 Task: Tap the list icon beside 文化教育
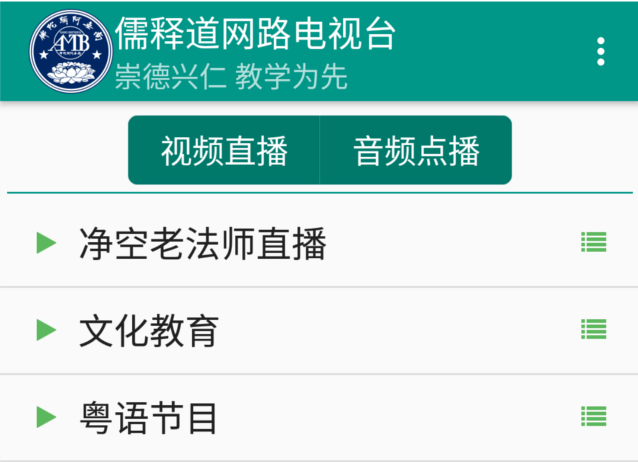tap(594, 329)
